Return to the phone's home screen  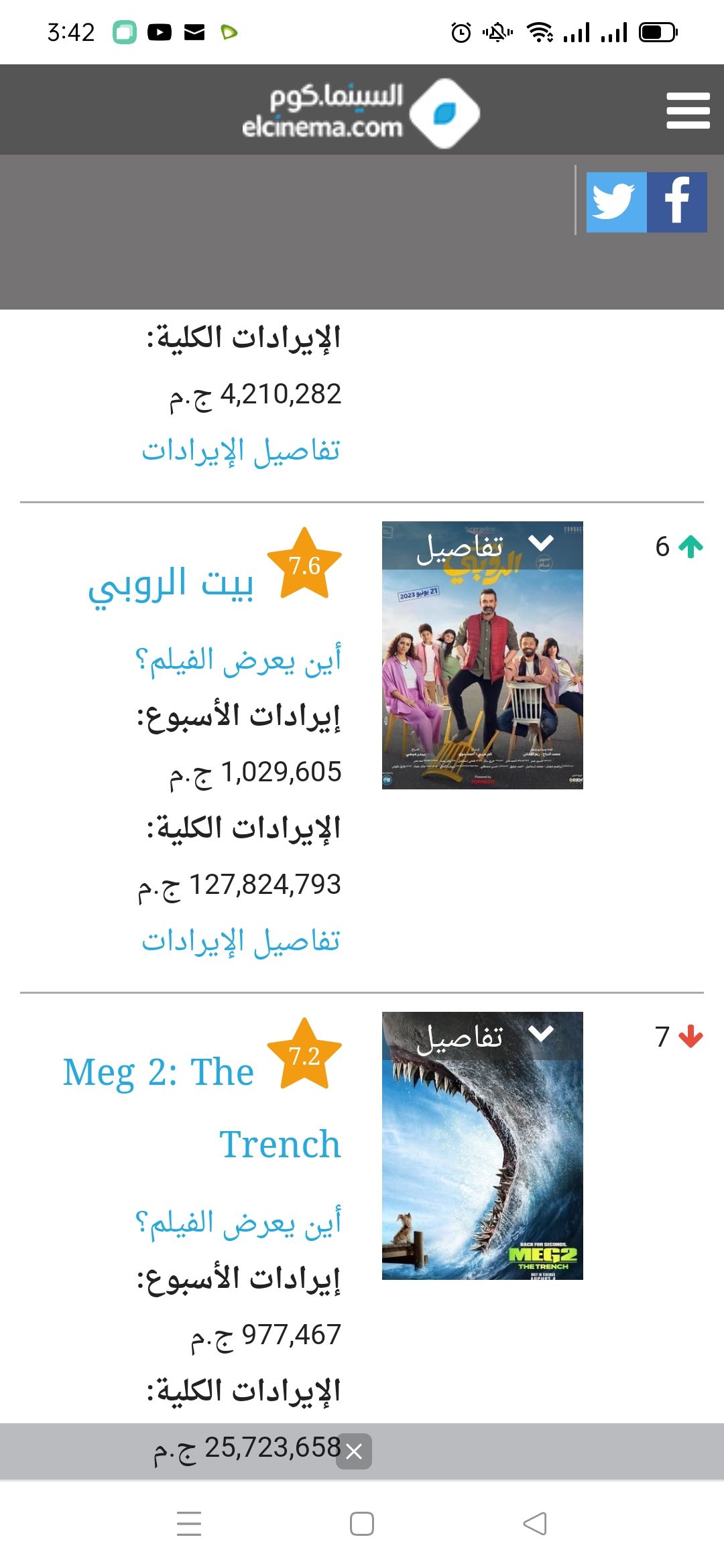[x=362, y=1524]
